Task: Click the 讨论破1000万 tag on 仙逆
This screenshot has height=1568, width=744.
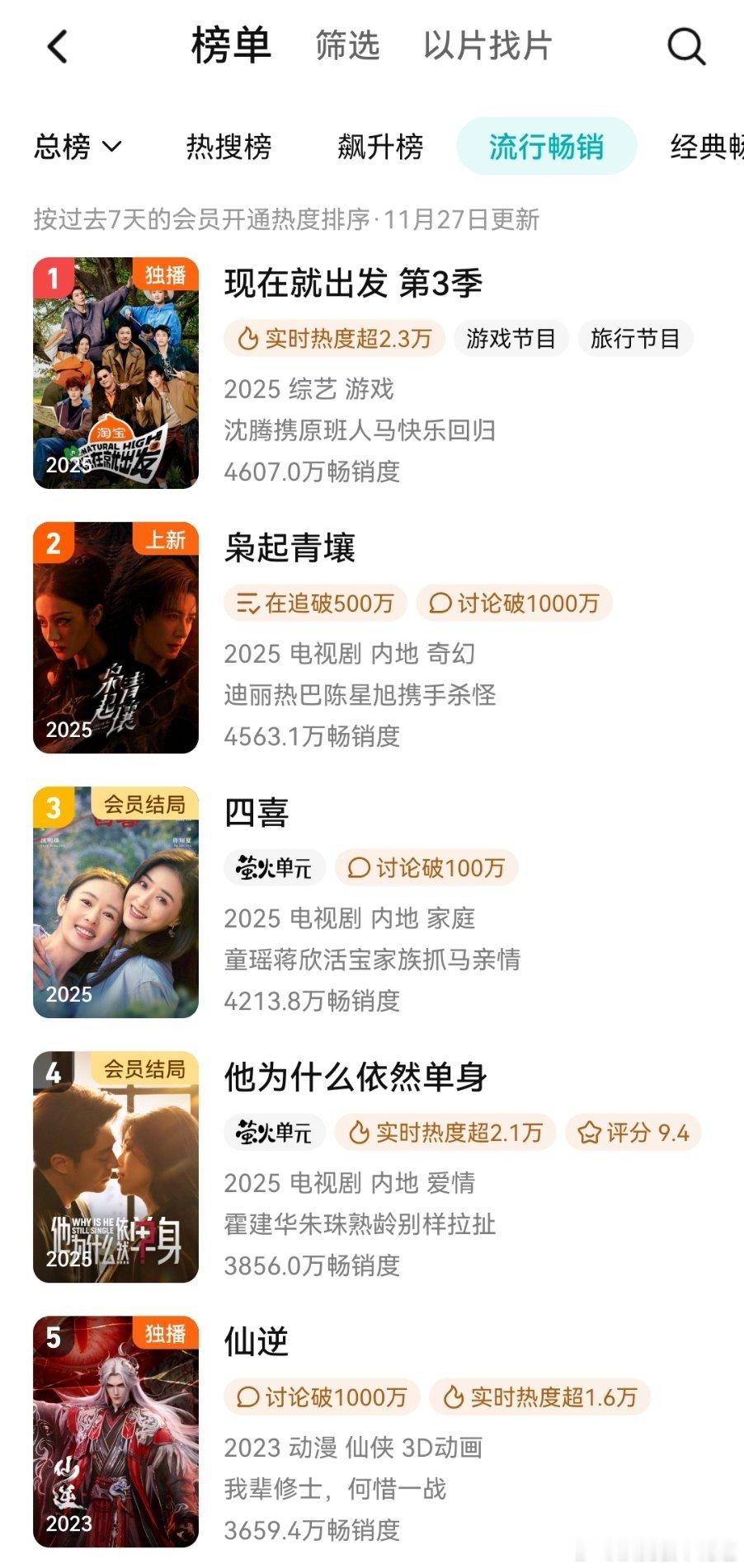Action: 323,1397
